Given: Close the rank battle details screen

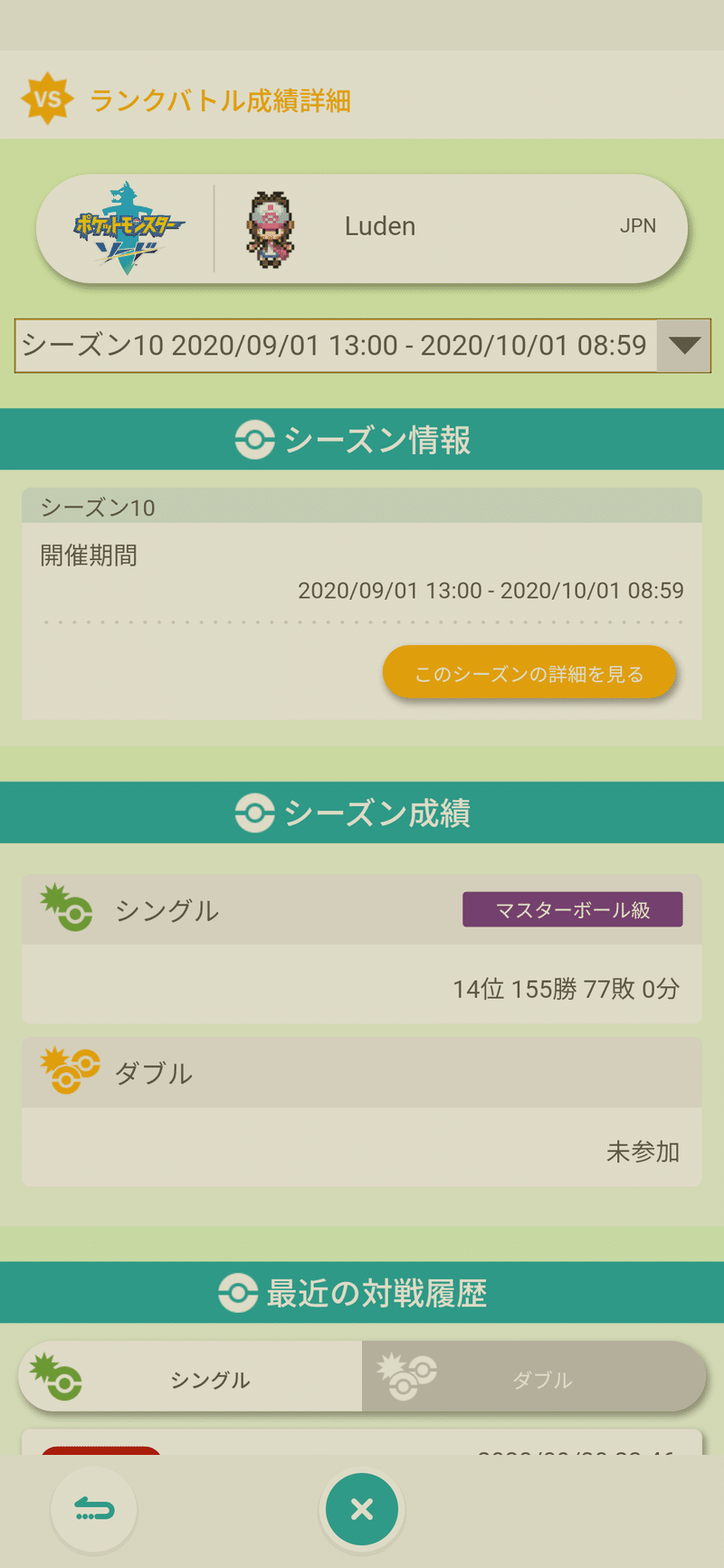Looking at the screenshot, I should pyautogui.click(x=362, y=1508).
